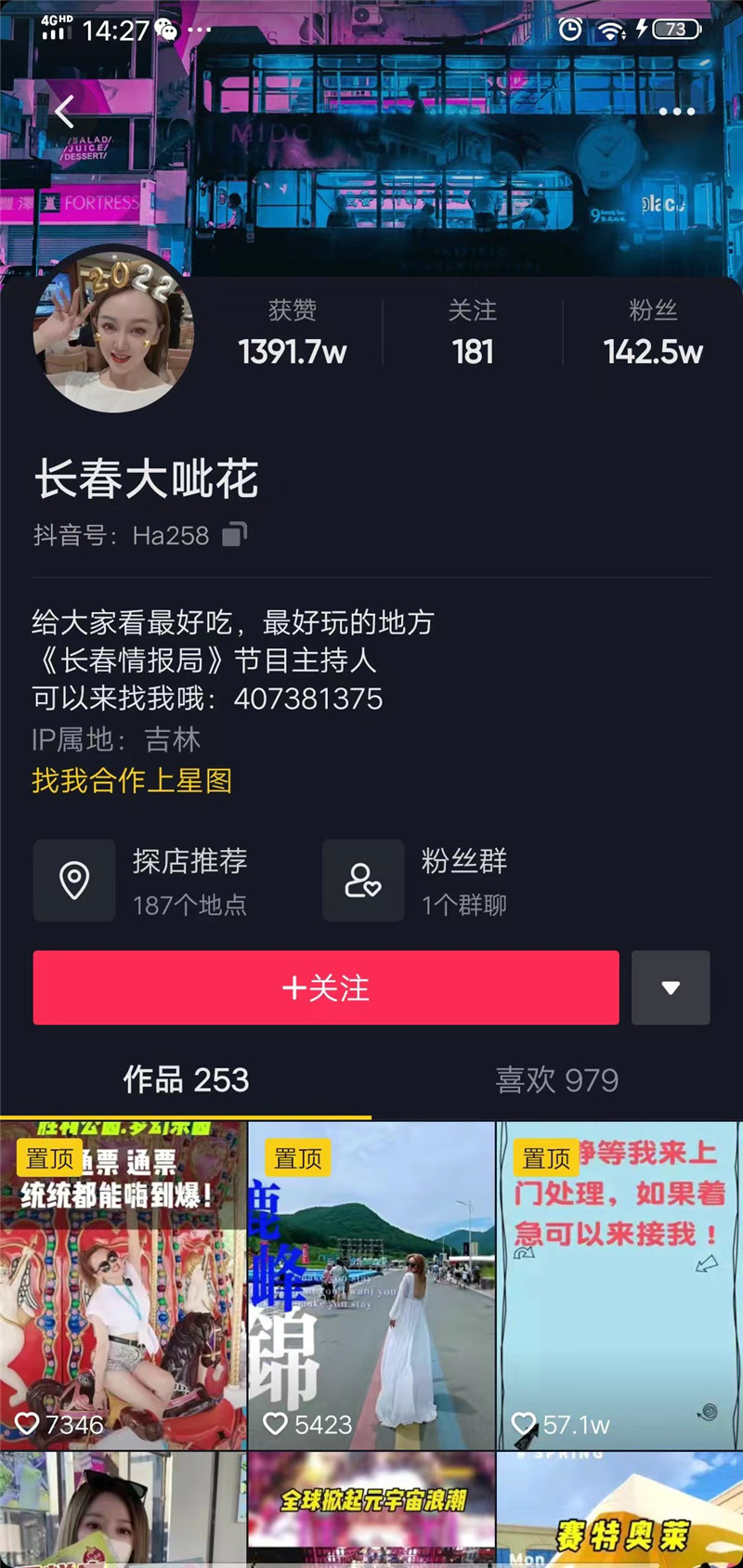This screenshot has height=1568, width=743.
Task: Copy the Douyin ID Ha258
Action: pos(234,535)
